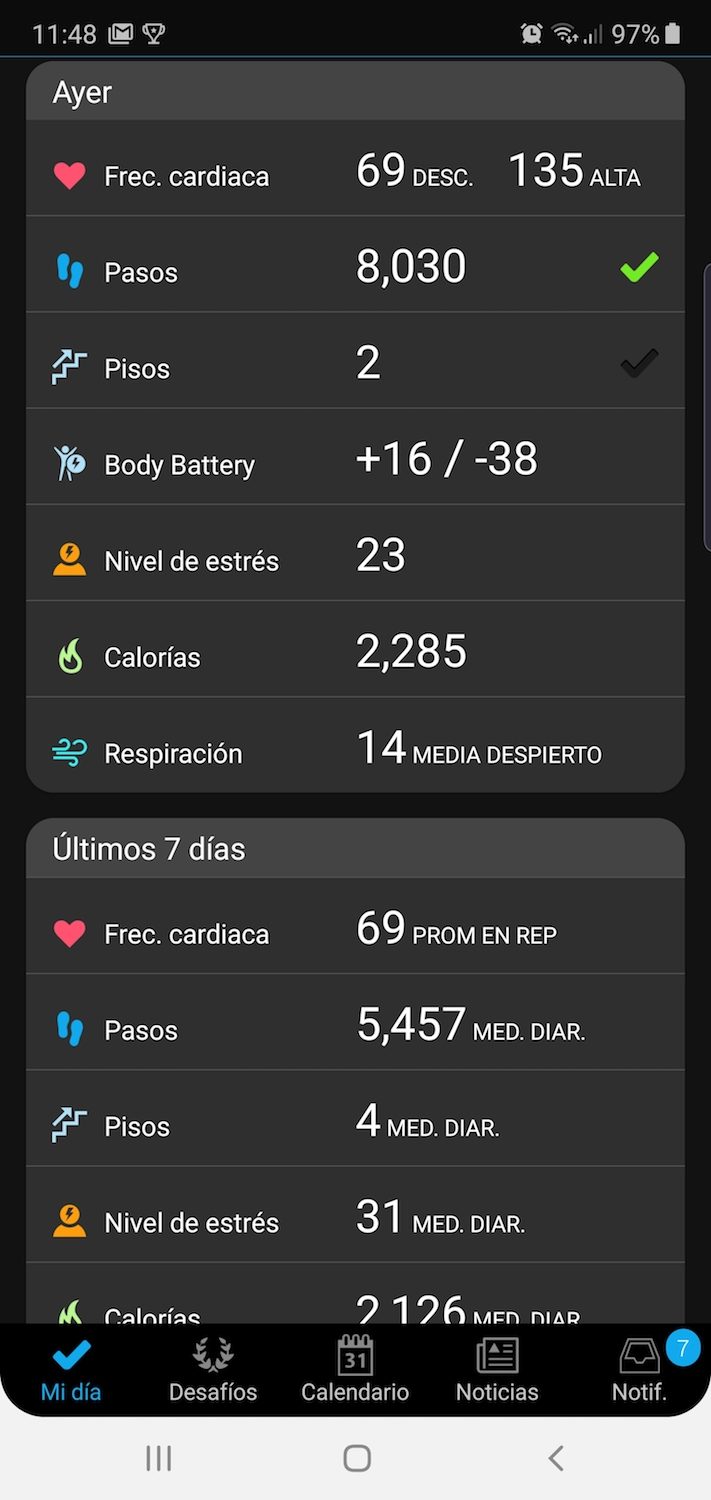View yesterday's Pasos details showing 8,030
This screenshot has height=1500, width=711.
355,268
